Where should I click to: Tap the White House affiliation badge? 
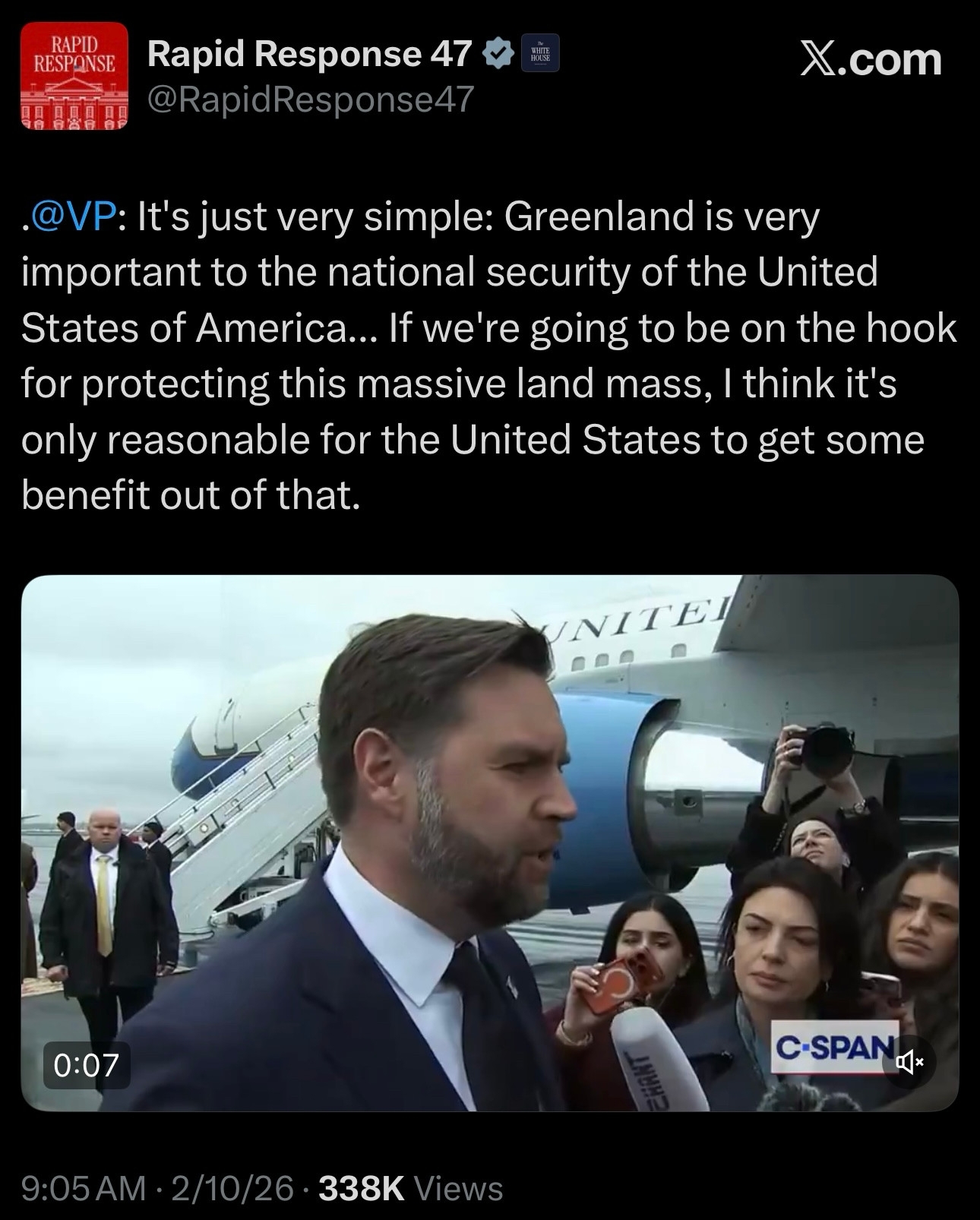click(x=540, y=54)
